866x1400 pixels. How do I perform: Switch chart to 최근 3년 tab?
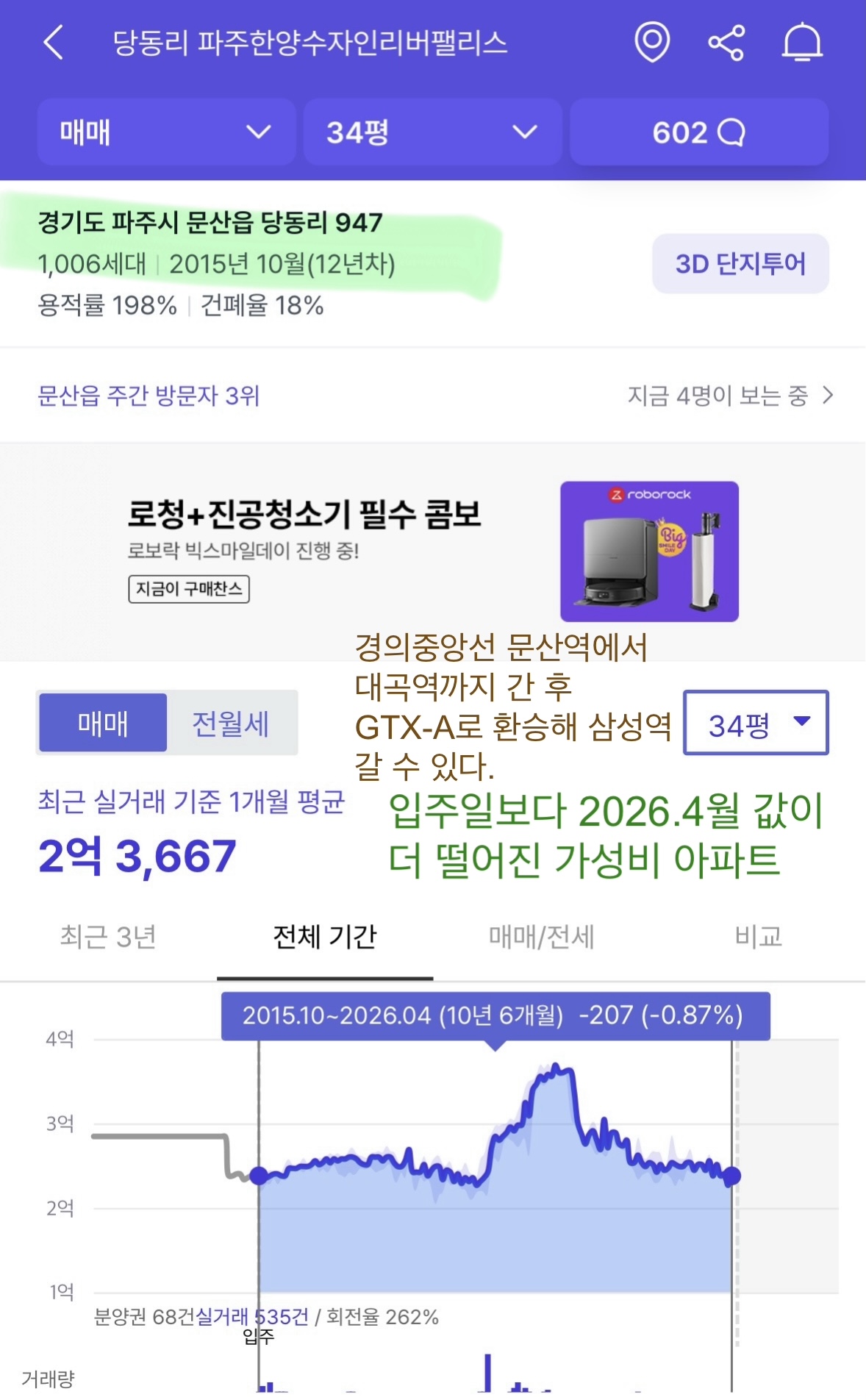tap(108, 937)
